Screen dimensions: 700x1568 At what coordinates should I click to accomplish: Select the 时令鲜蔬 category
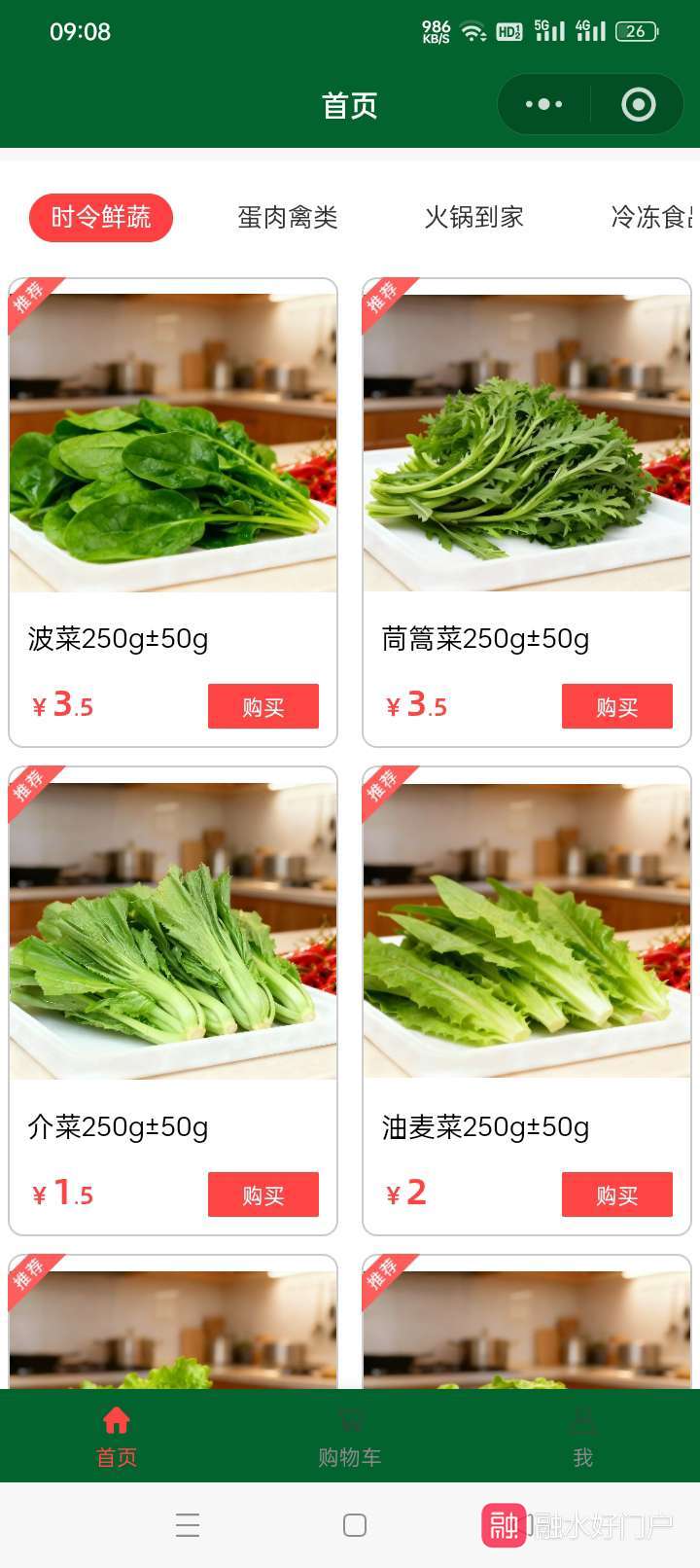click(101, 217)
